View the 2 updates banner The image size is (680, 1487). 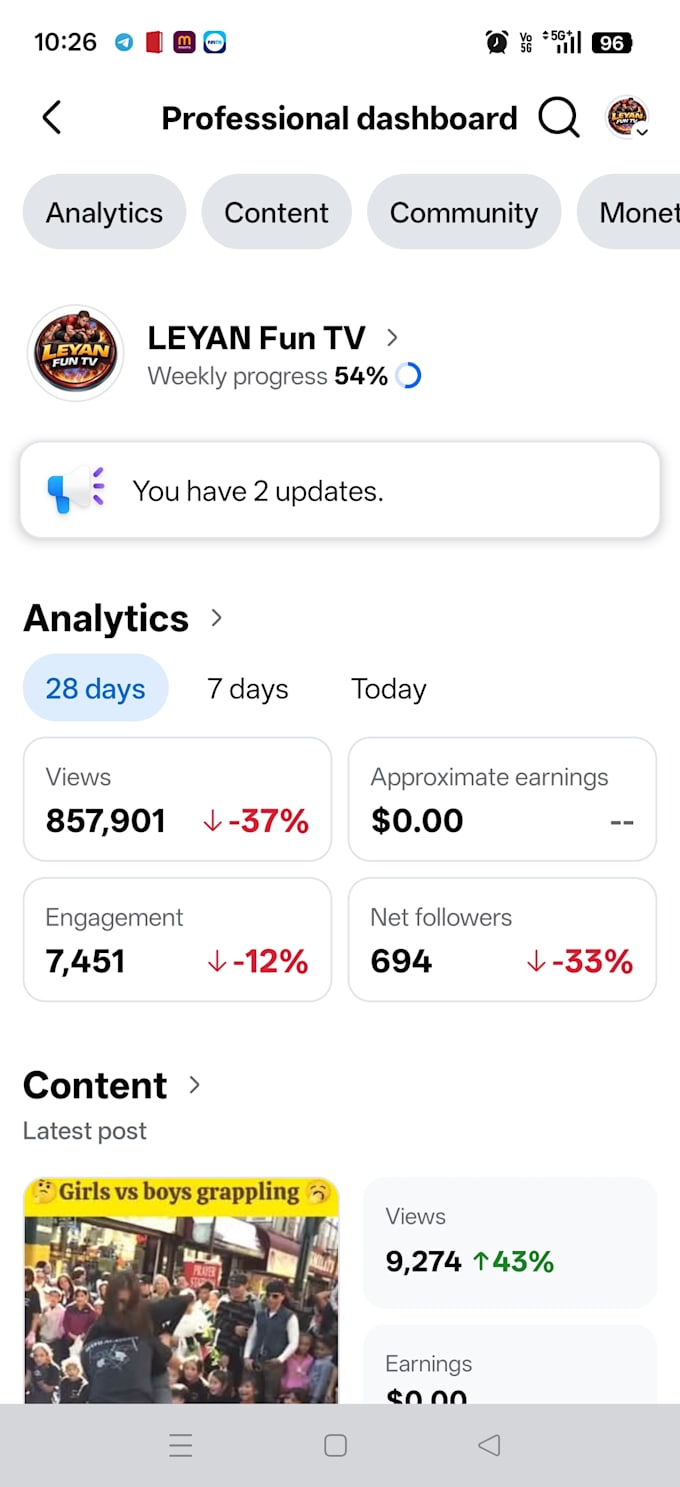pyautogui.click(x=340, y=490)
